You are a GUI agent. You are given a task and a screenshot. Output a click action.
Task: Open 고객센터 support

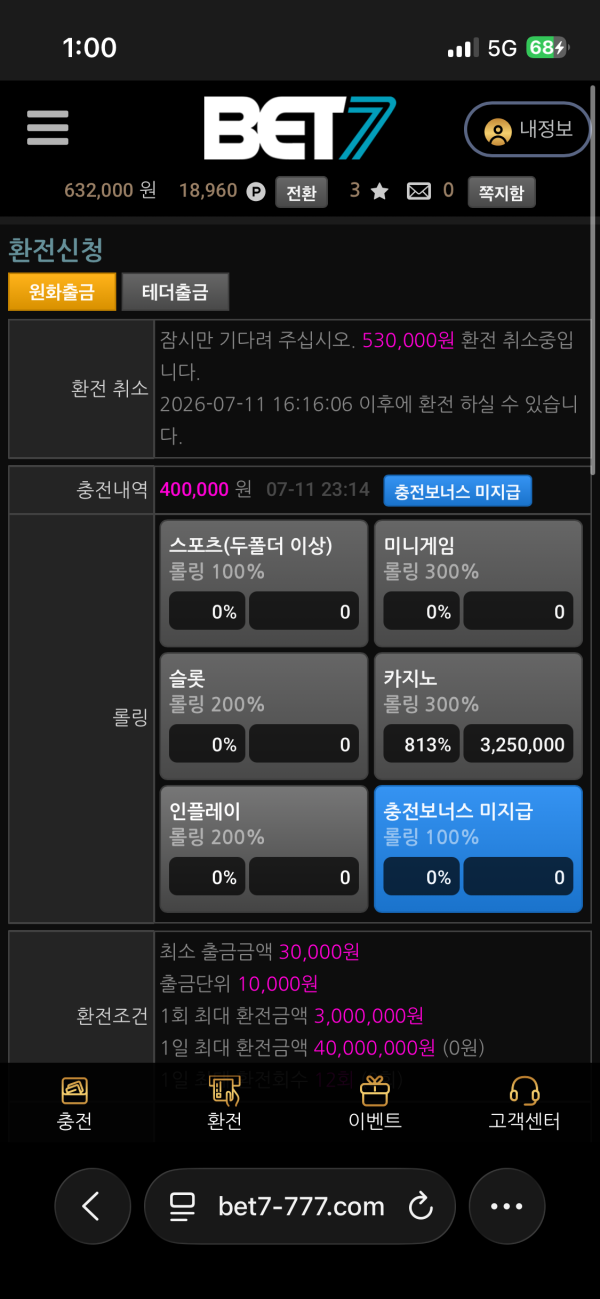click(525, 1103)
